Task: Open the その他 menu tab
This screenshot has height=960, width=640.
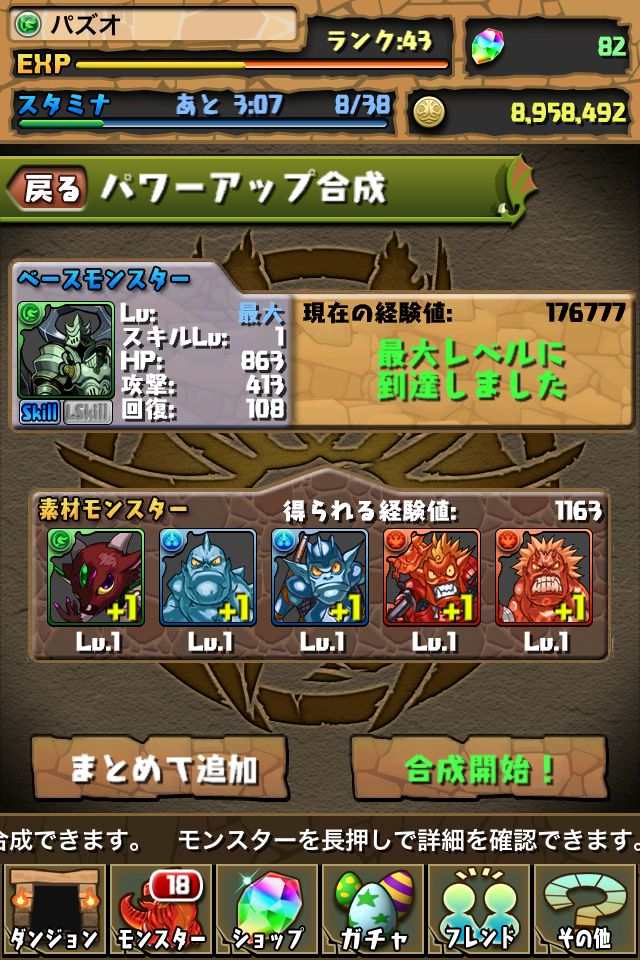Action: 586,908
